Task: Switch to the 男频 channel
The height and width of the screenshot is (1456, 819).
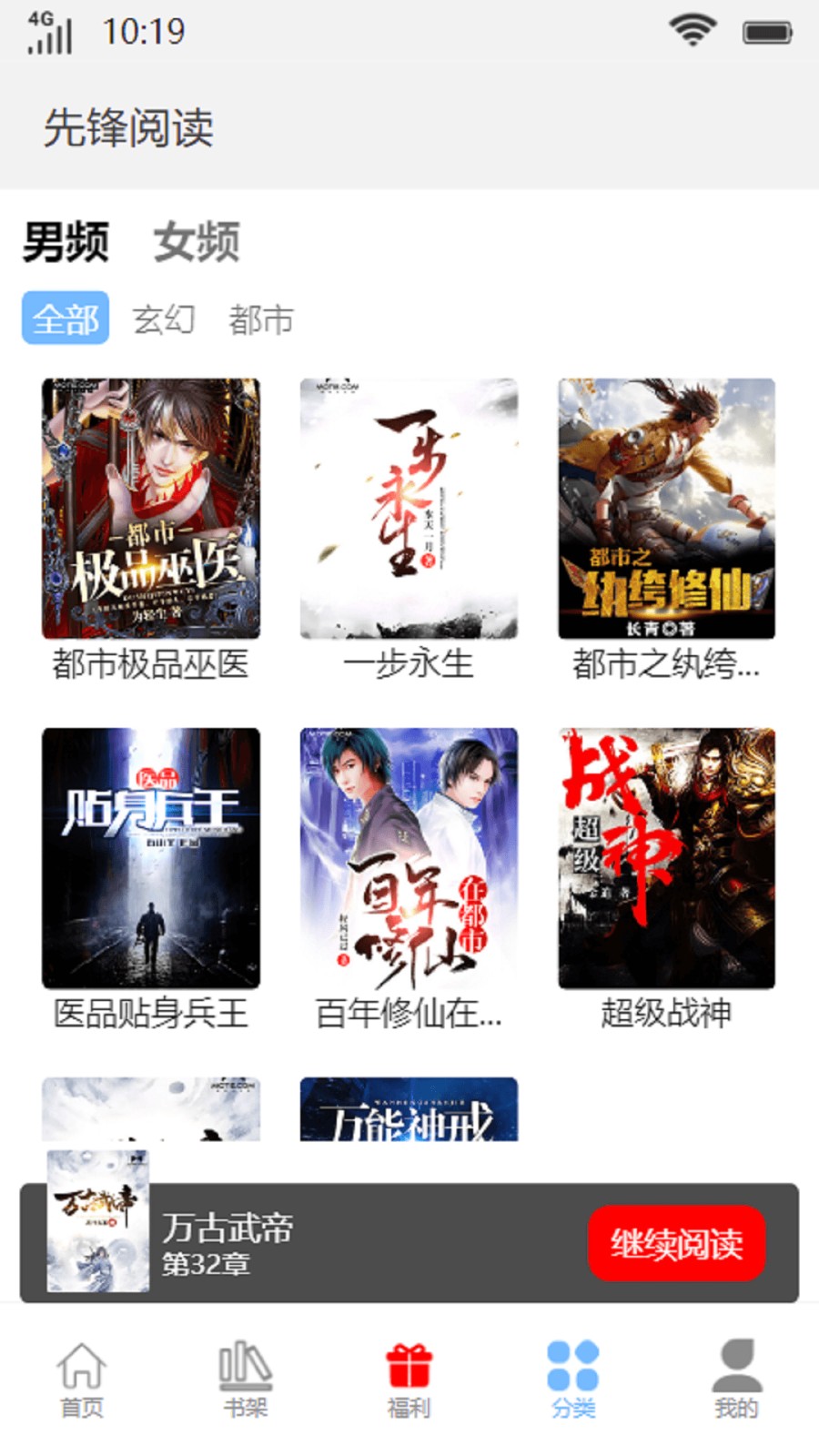Action: [66, 240]
